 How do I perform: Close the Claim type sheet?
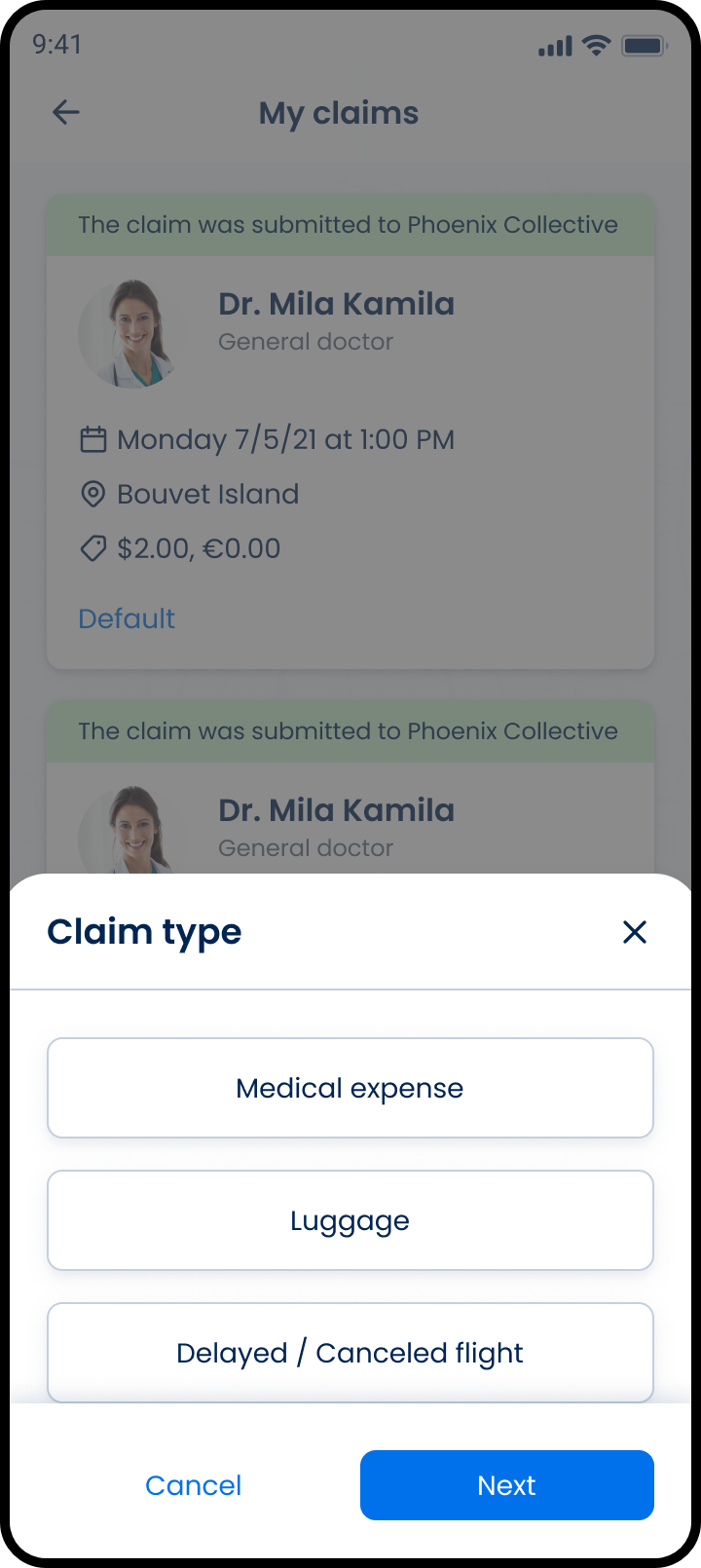(x=635, y=932)
